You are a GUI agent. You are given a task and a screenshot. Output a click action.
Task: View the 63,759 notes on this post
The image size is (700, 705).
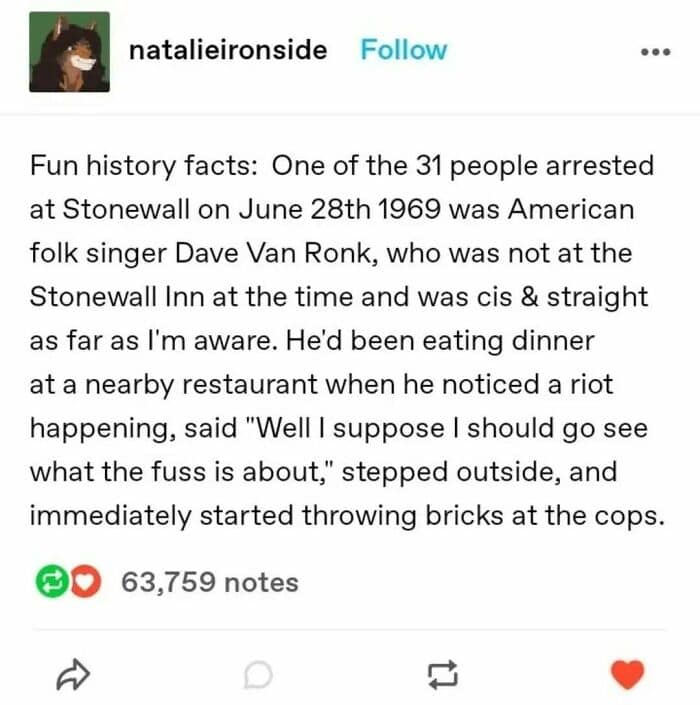pos(210,582)
